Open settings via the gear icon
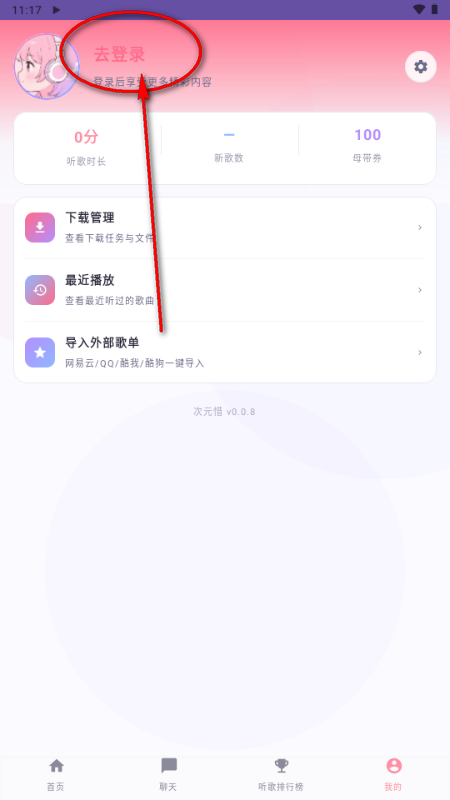450x800 pixels. pos(420,66)
